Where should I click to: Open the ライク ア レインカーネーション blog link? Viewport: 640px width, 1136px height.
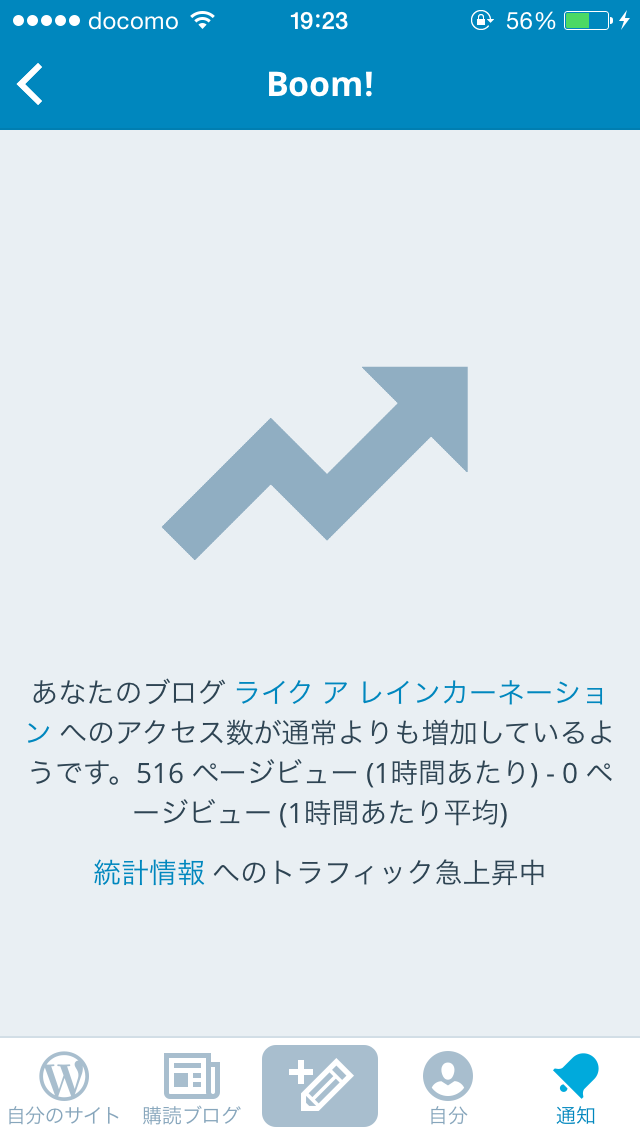(420, 693)
